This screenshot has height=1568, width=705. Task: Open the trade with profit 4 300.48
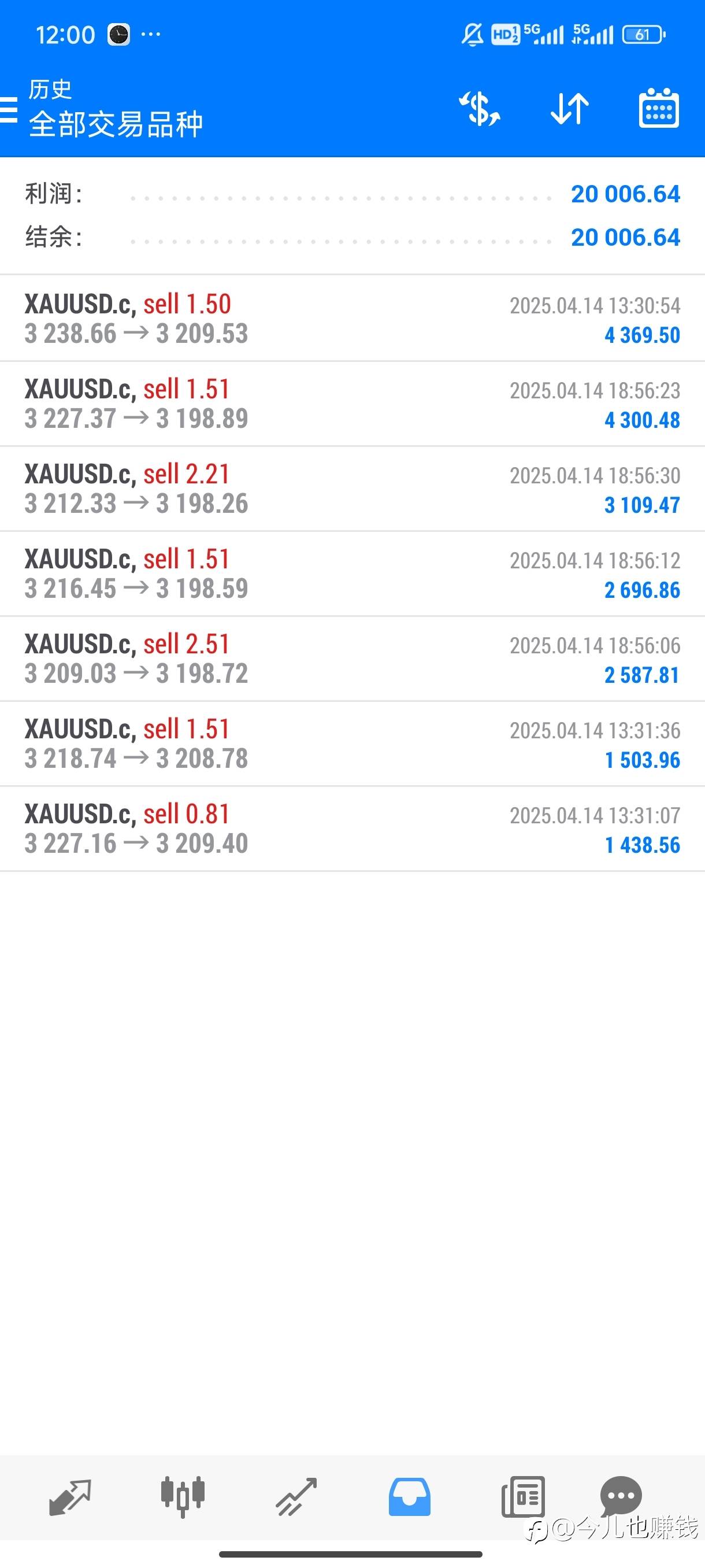tap(352, 404)
